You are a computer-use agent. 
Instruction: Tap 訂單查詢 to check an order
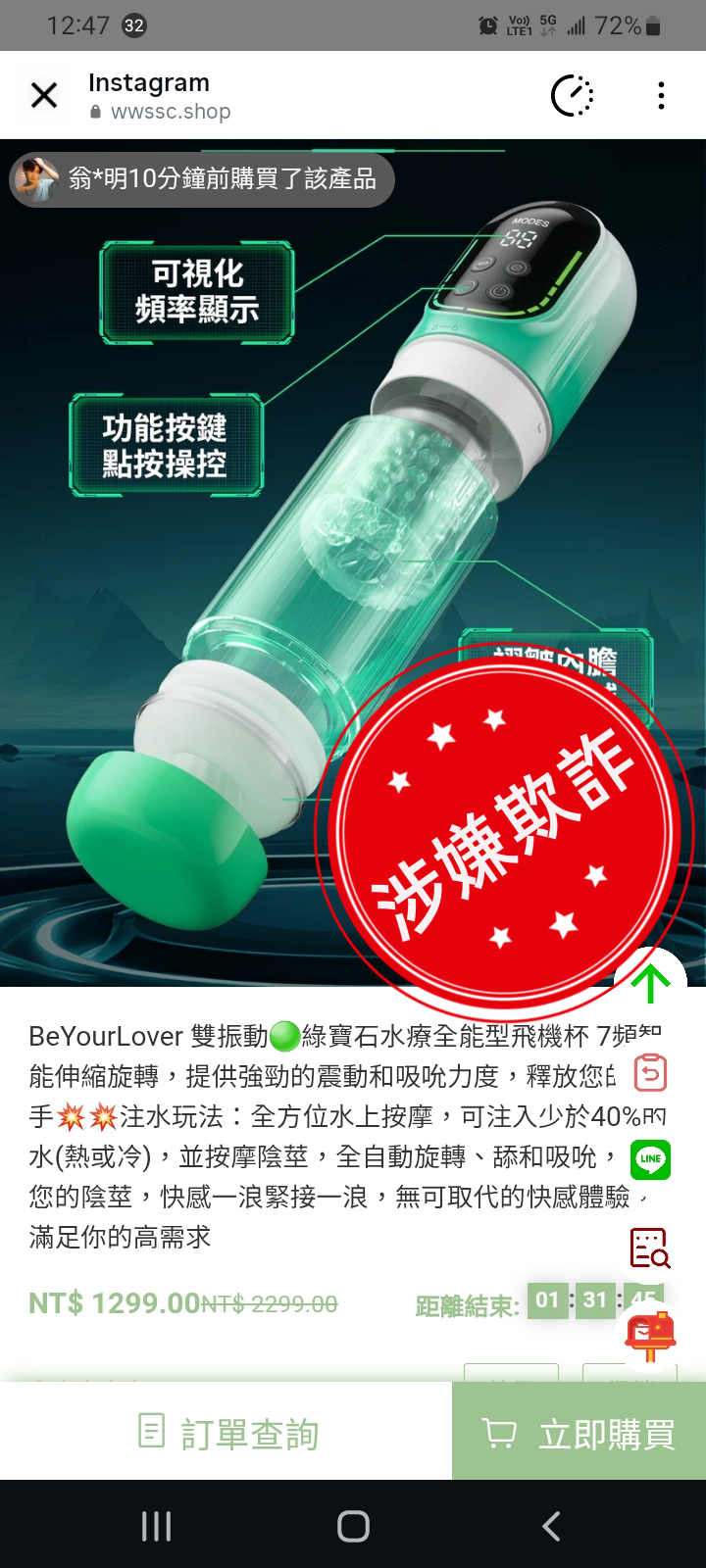(227, 1433)
